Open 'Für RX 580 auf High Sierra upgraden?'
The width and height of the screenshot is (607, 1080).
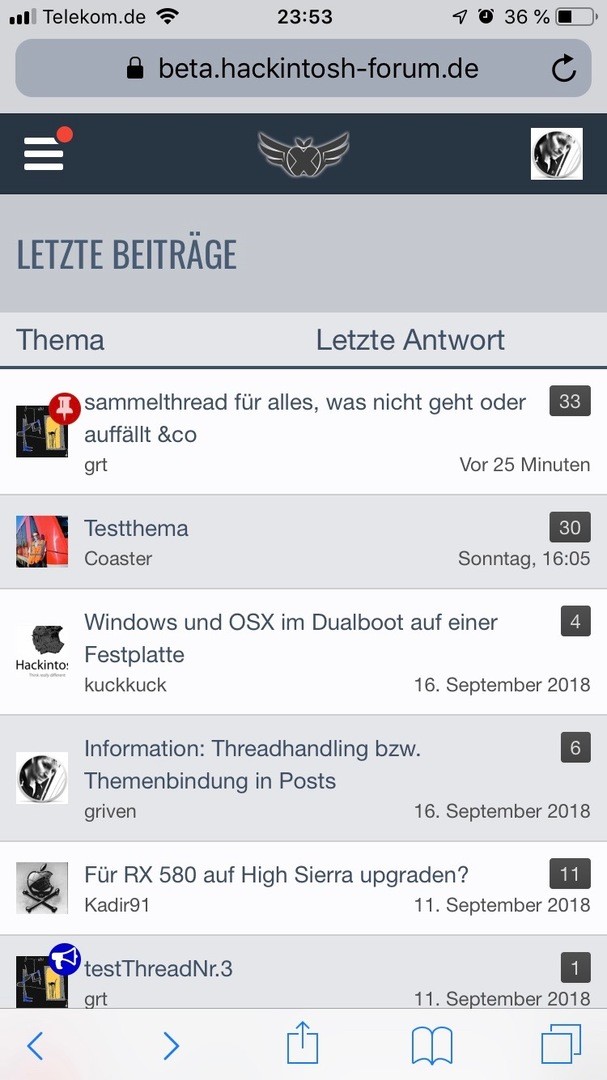pyautogui.click(x=276, y=875)
